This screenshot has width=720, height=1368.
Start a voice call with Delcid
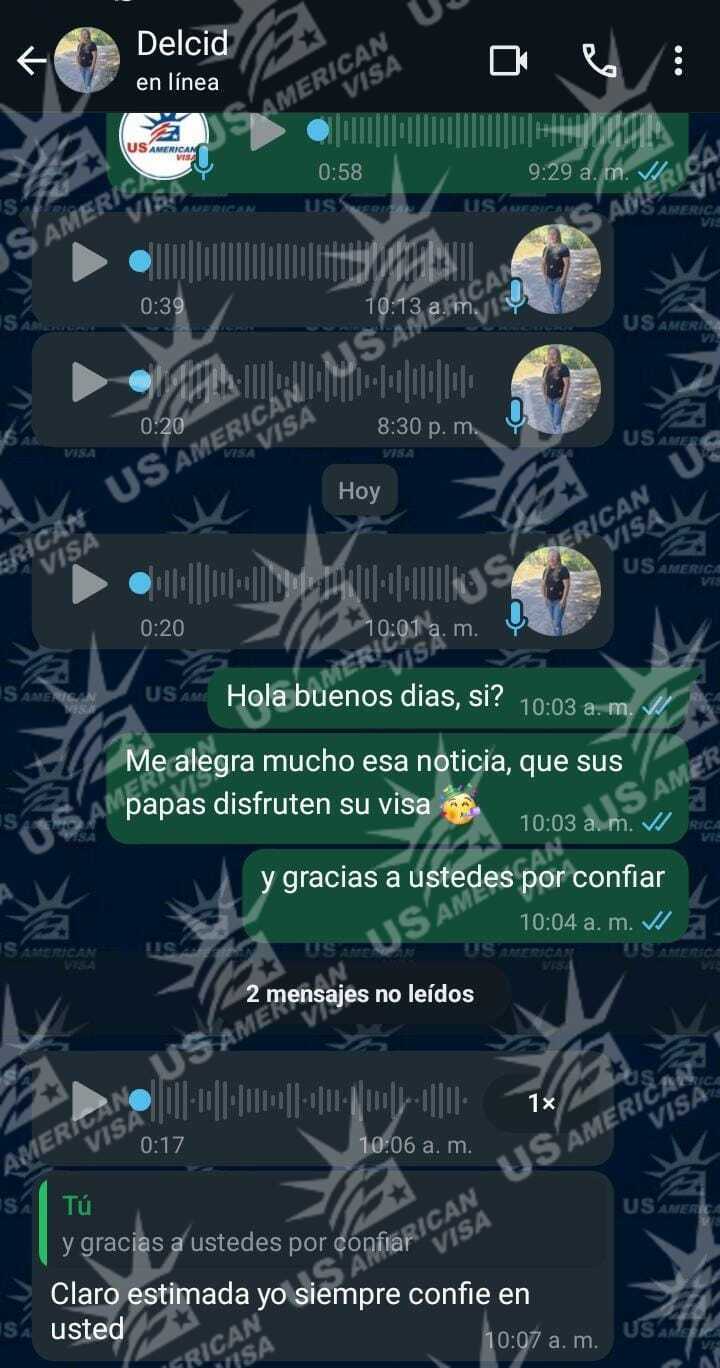599,62
